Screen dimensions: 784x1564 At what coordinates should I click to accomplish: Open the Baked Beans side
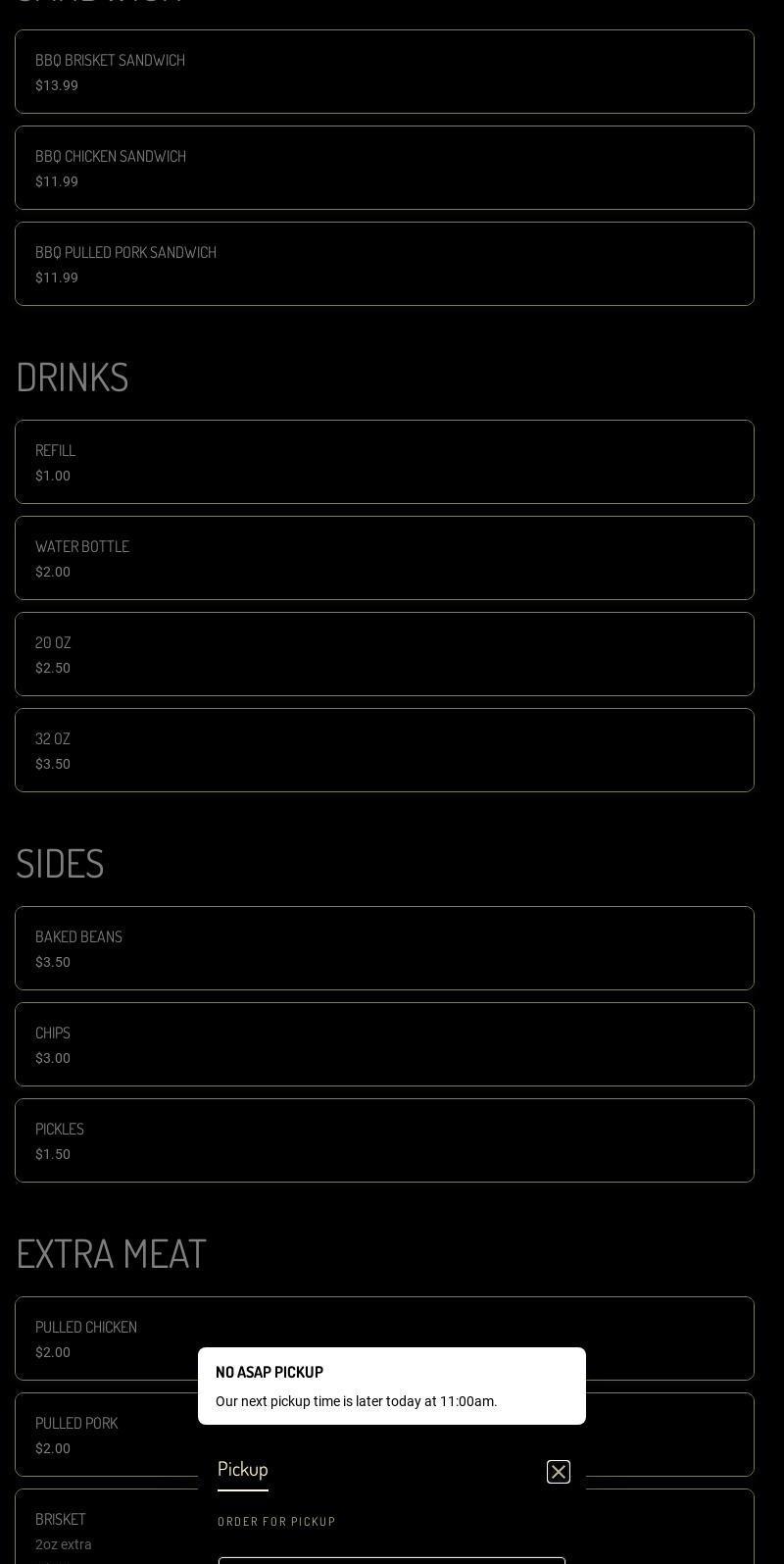pyautogui.click(x=384, y=948)
